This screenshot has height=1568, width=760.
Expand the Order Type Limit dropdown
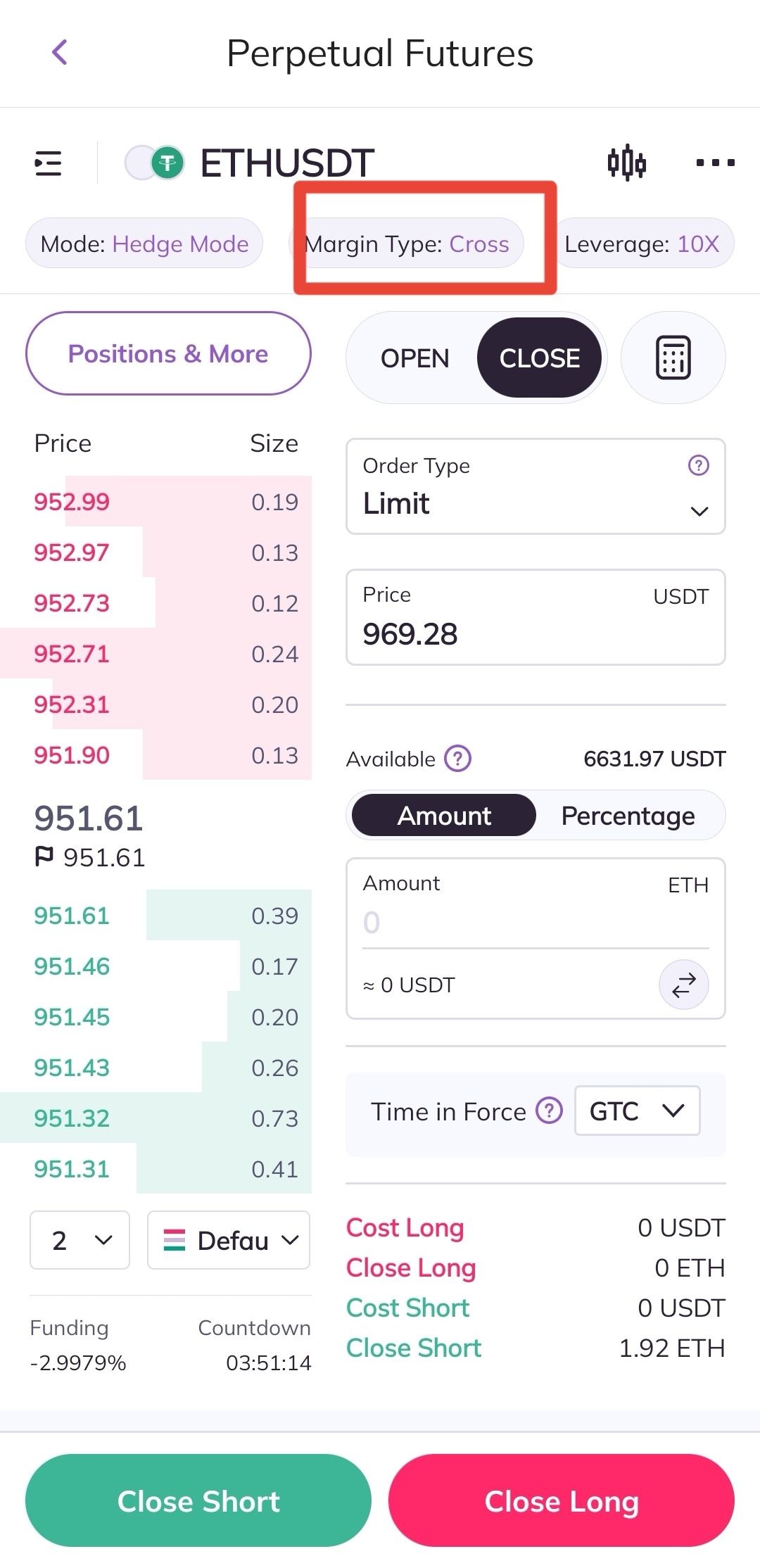coord(536,486)
